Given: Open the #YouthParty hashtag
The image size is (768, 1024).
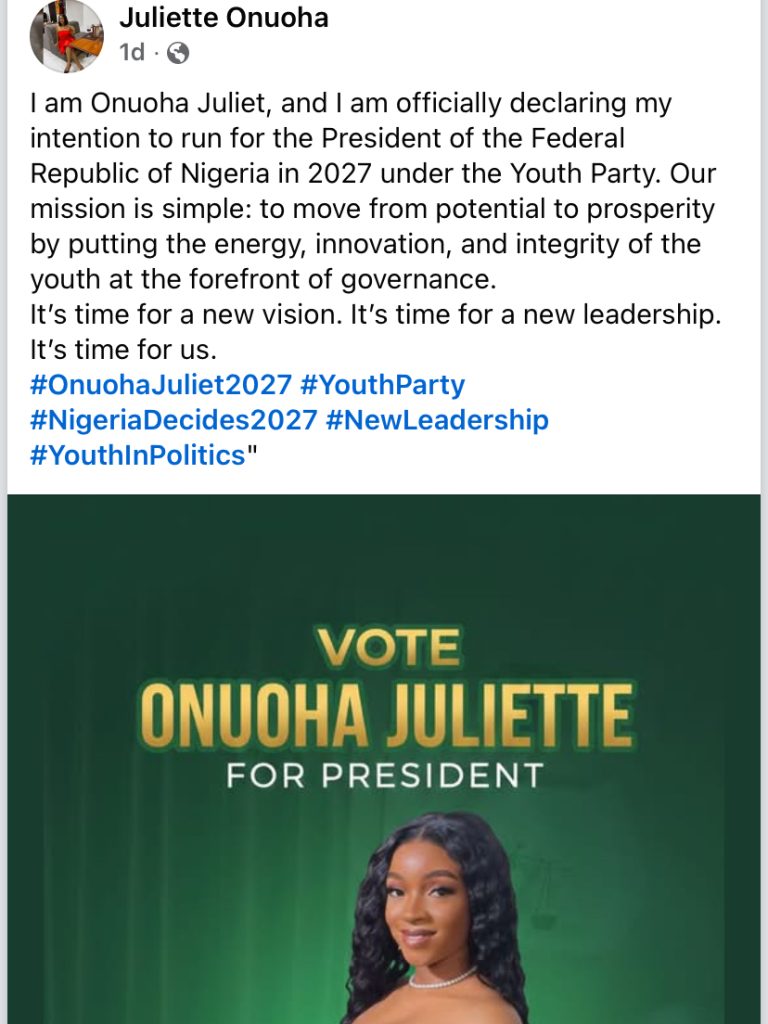Looking at the screenshot, I should coord(383,385).
